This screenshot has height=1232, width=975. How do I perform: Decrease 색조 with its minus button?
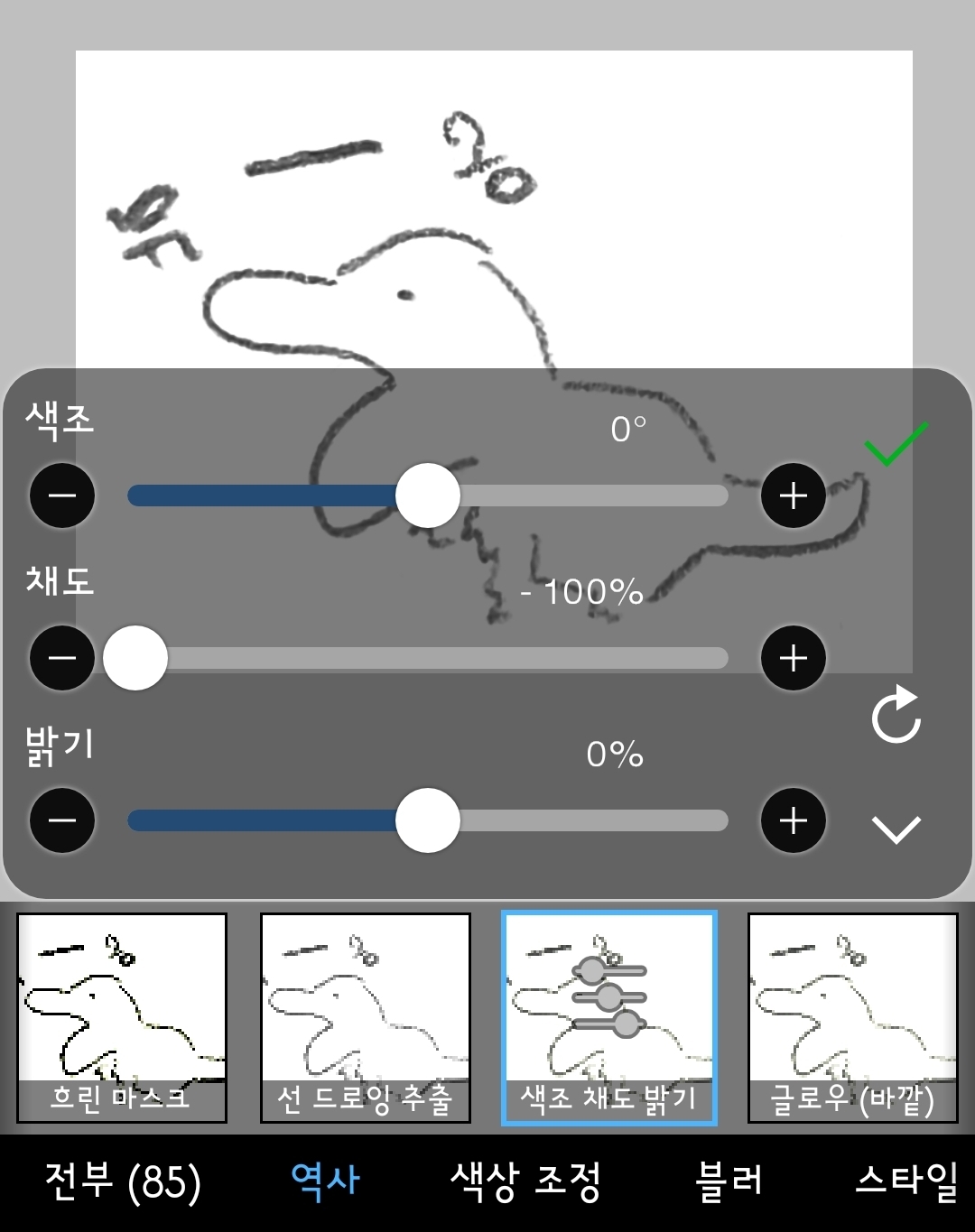pyautogui.click(x=62, y=496)
